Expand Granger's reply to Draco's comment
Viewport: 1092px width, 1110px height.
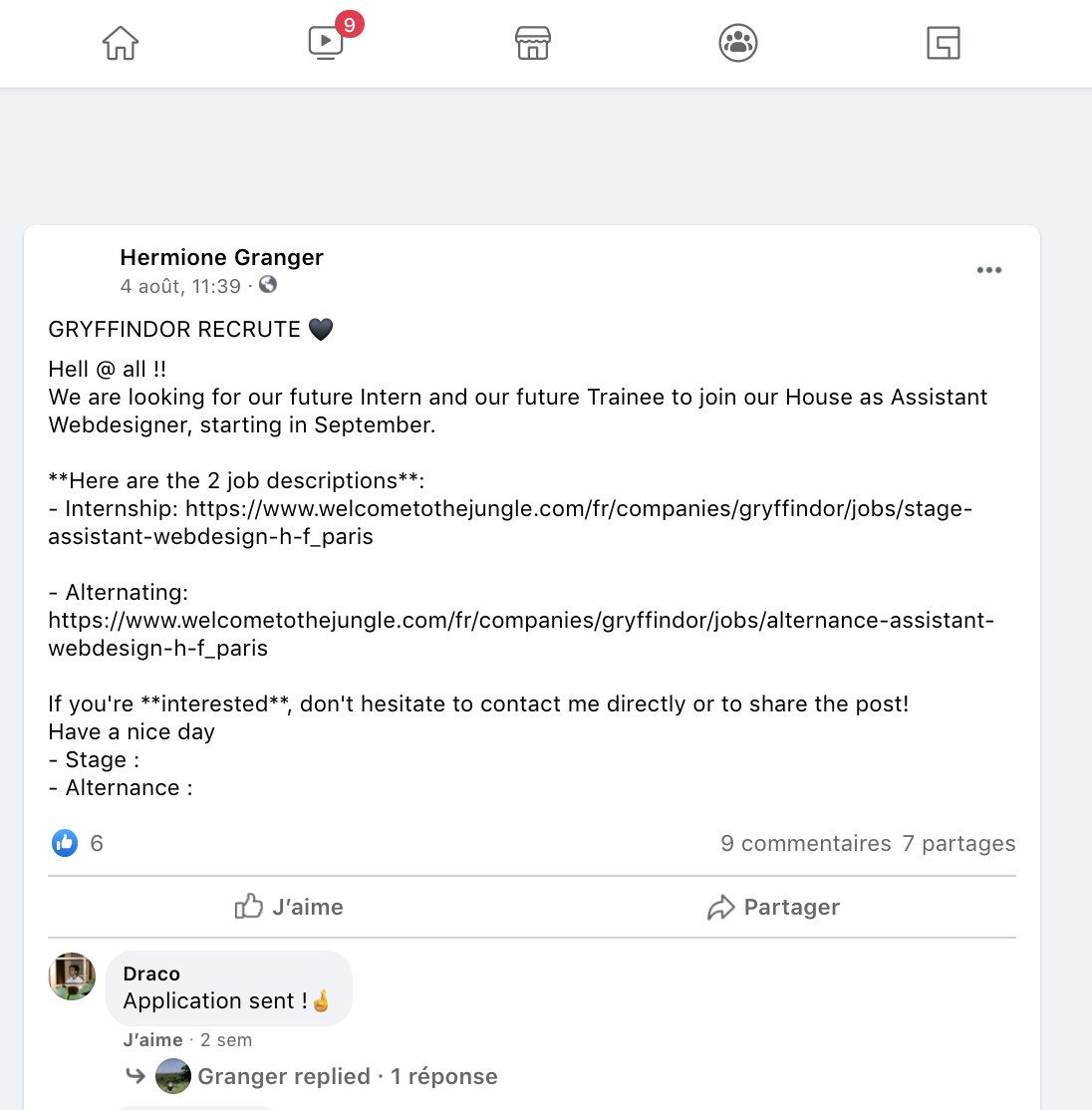pyautogui.click(x=347, y=1076)
